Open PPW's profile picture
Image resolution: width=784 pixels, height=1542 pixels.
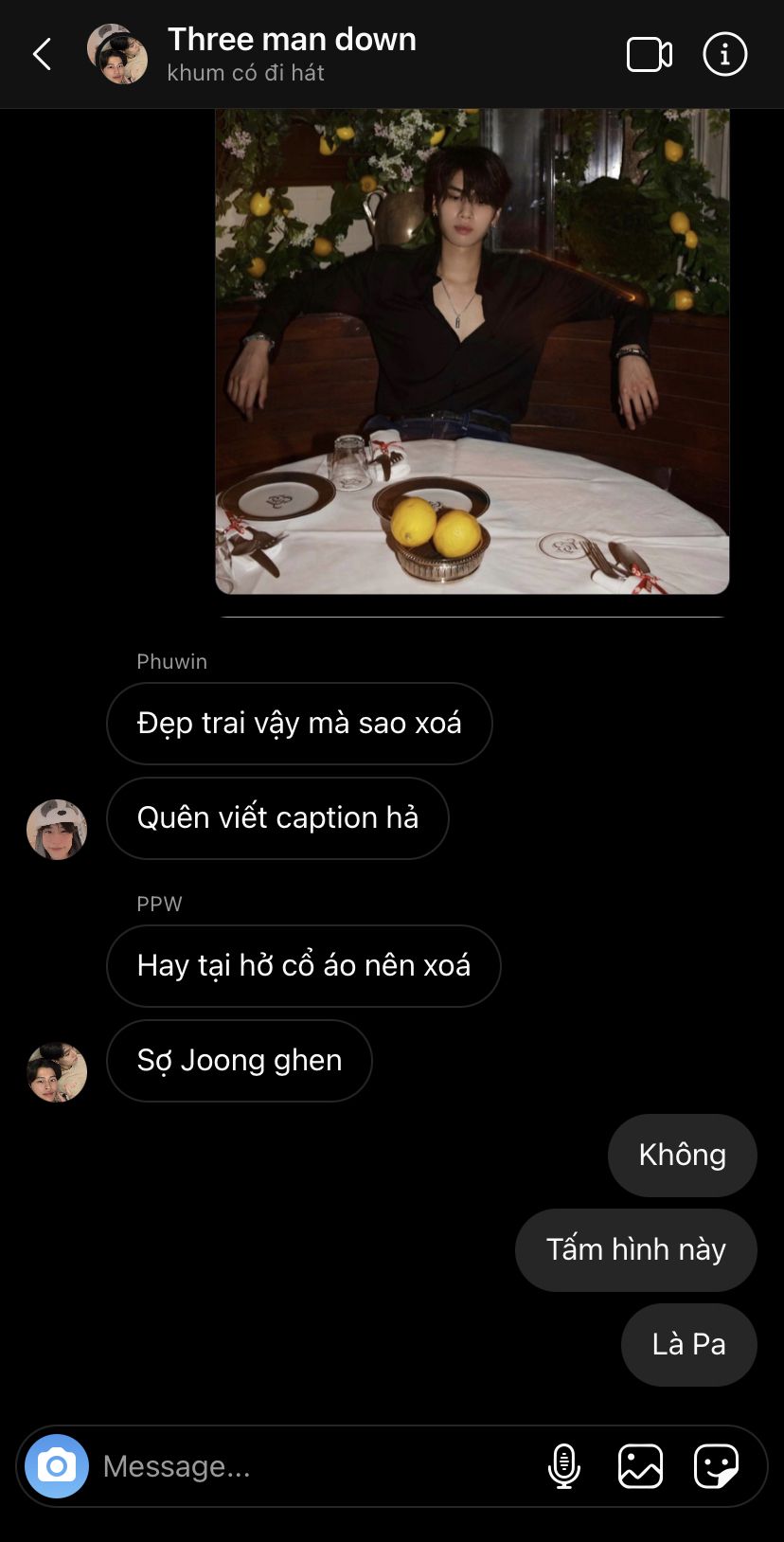tap(57, 1071)
